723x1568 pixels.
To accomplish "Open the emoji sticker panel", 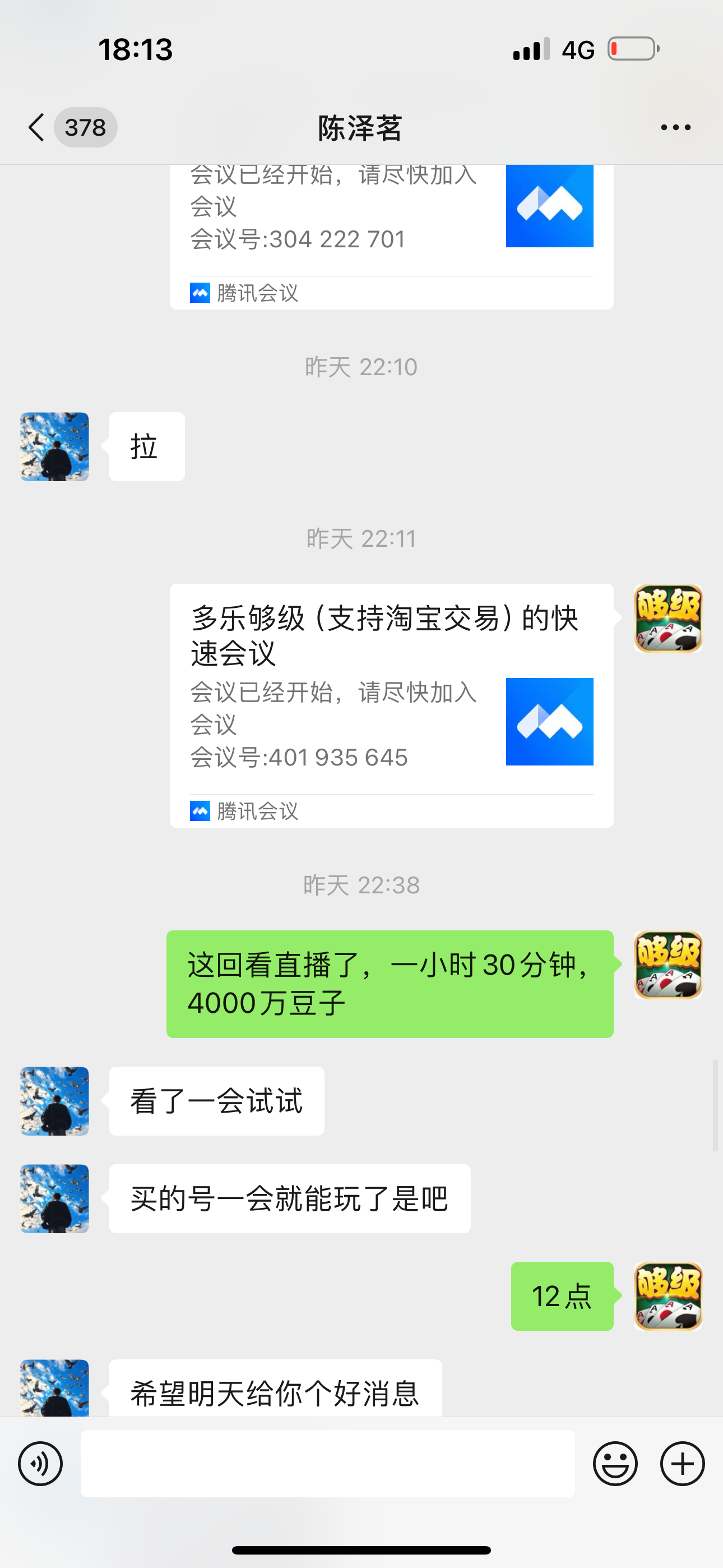I will tap(615, 1463).
